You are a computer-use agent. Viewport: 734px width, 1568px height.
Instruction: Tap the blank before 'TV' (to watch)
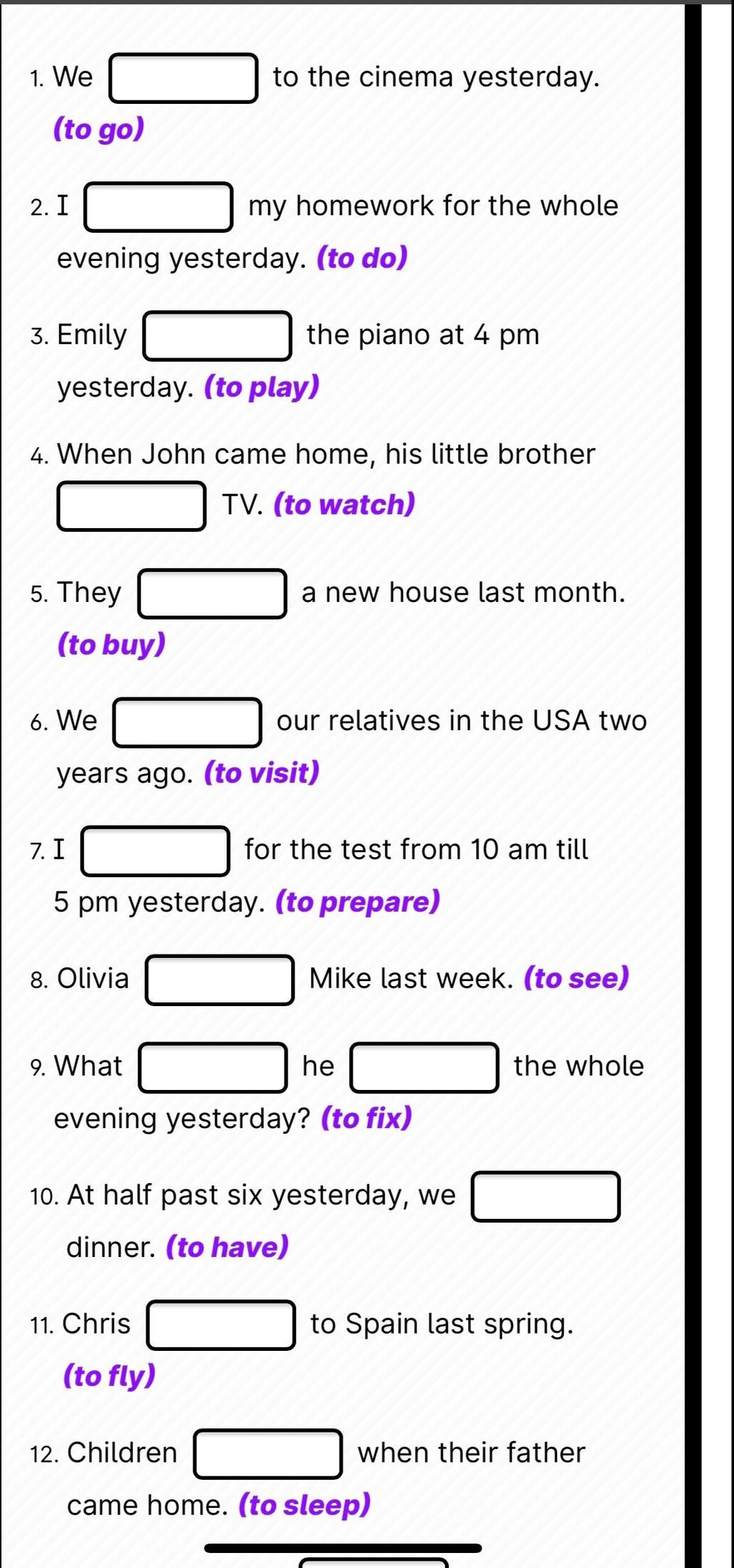[132, 506]
